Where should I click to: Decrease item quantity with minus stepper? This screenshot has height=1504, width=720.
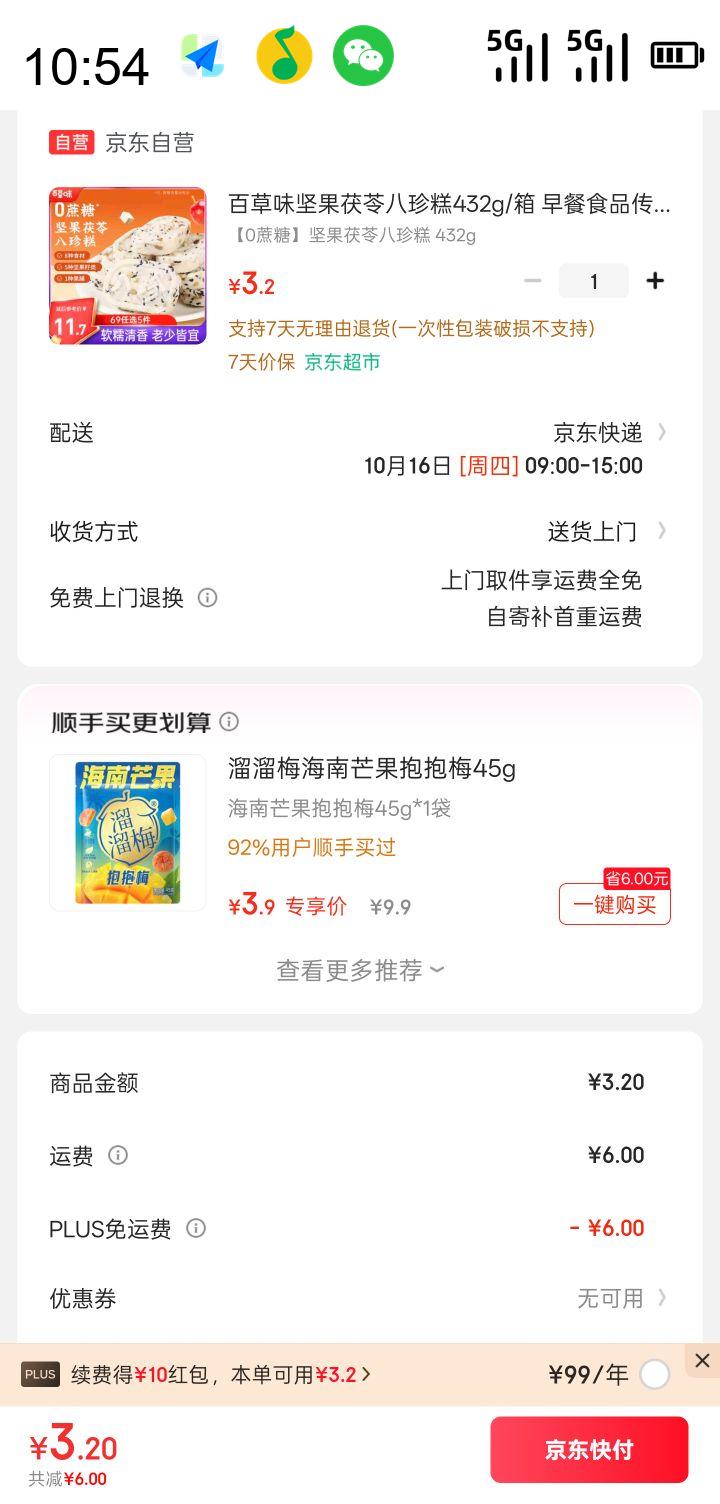(532, 281)
